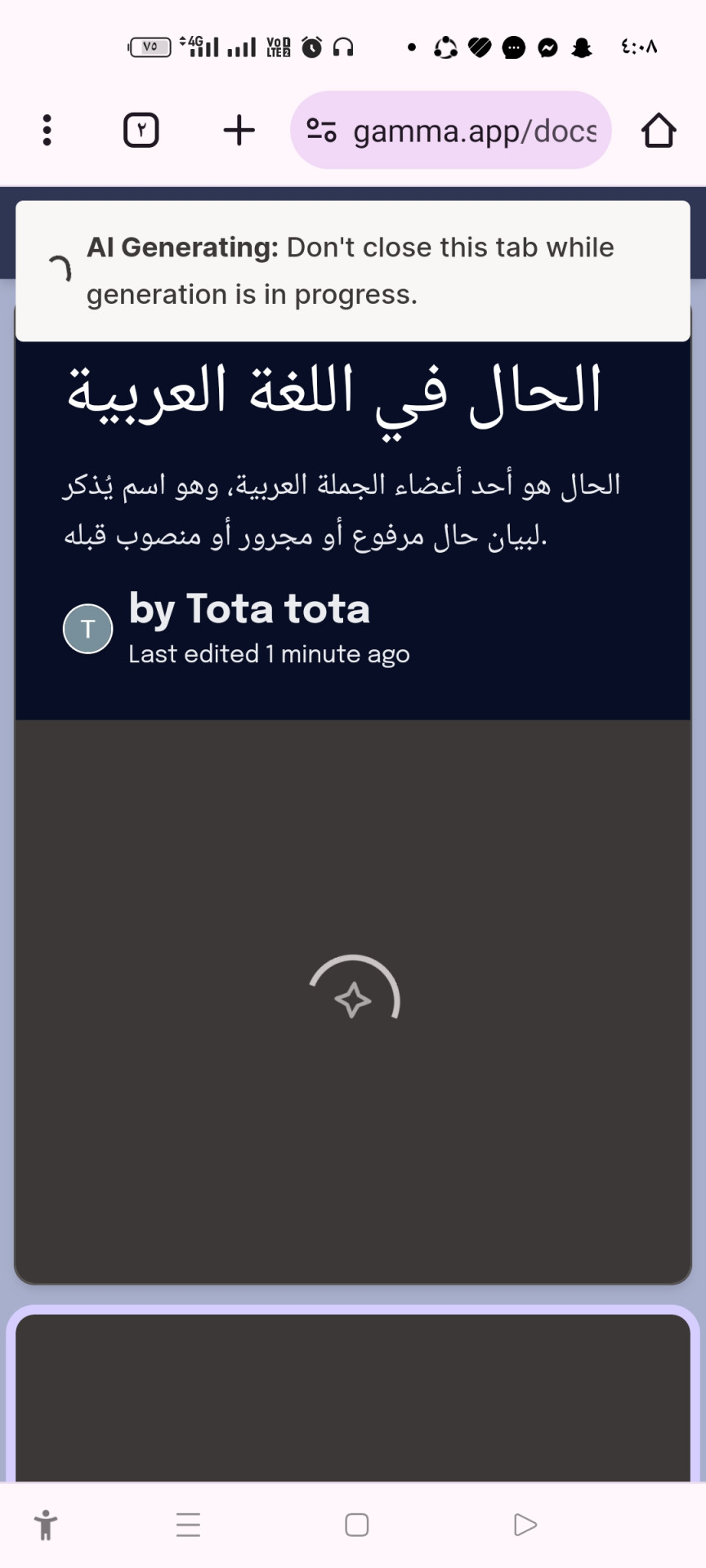Tap the system back button

coord(525,1525)
